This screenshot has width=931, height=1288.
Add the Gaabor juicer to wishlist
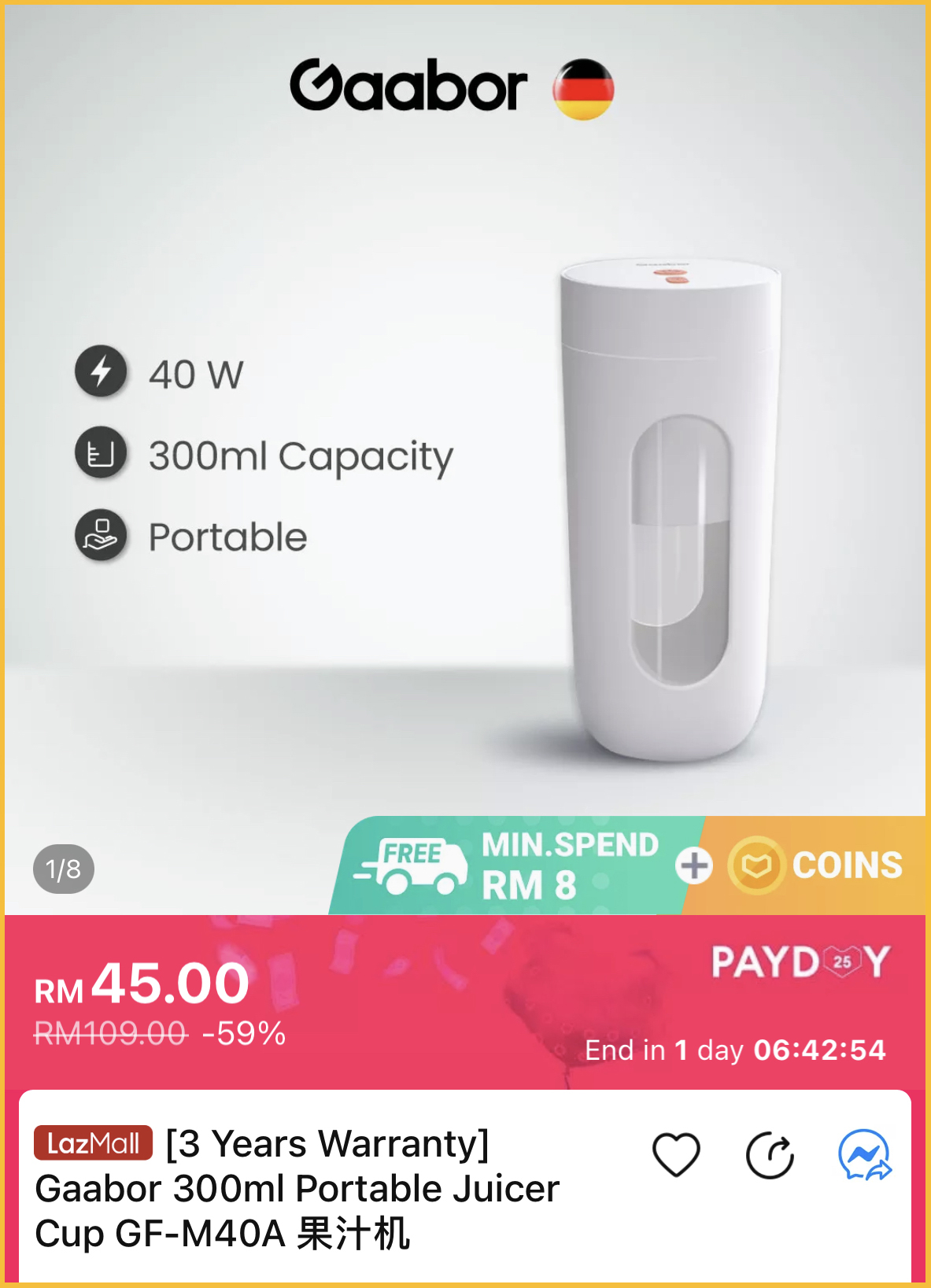[676, 1154]
